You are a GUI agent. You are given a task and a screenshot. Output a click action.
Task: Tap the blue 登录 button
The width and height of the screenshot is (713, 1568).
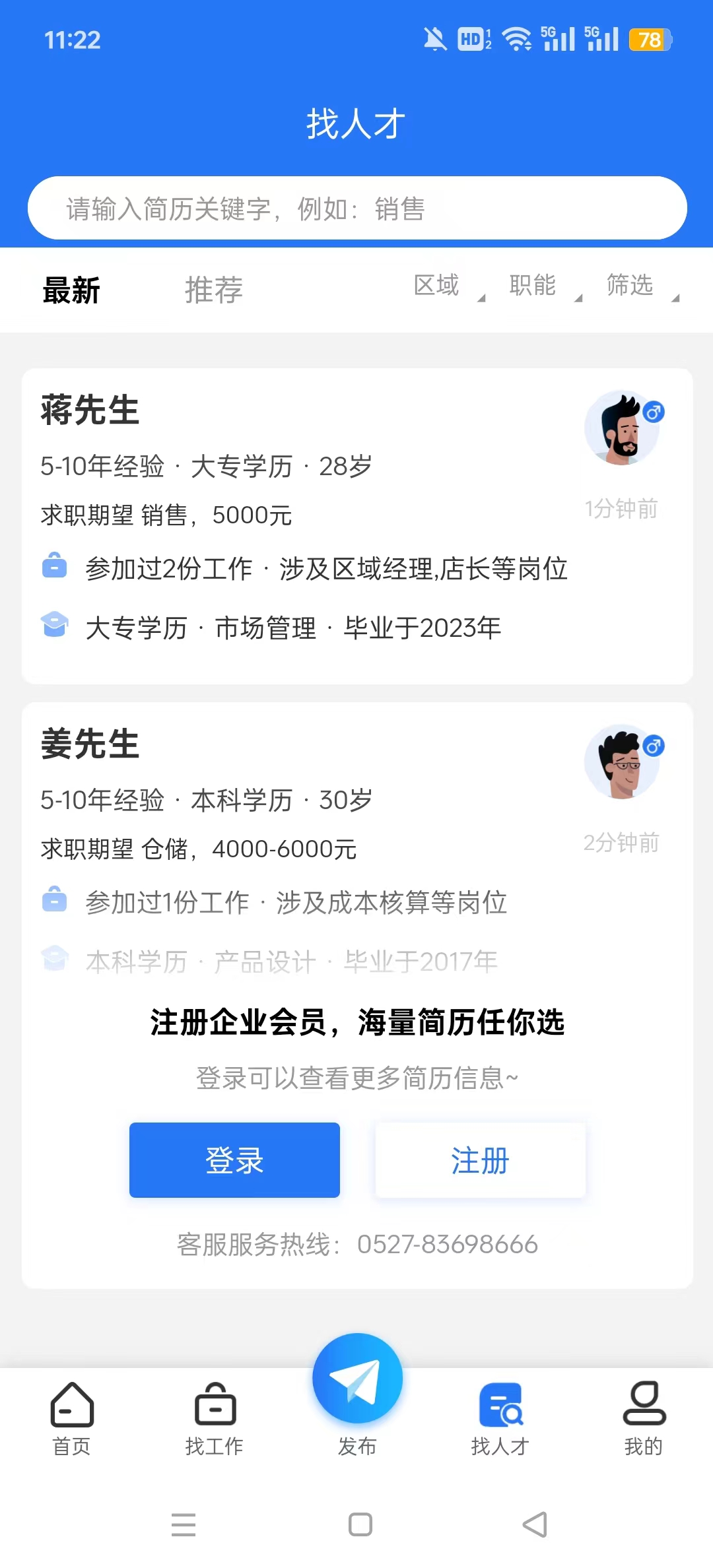[x=234, y=1160]
